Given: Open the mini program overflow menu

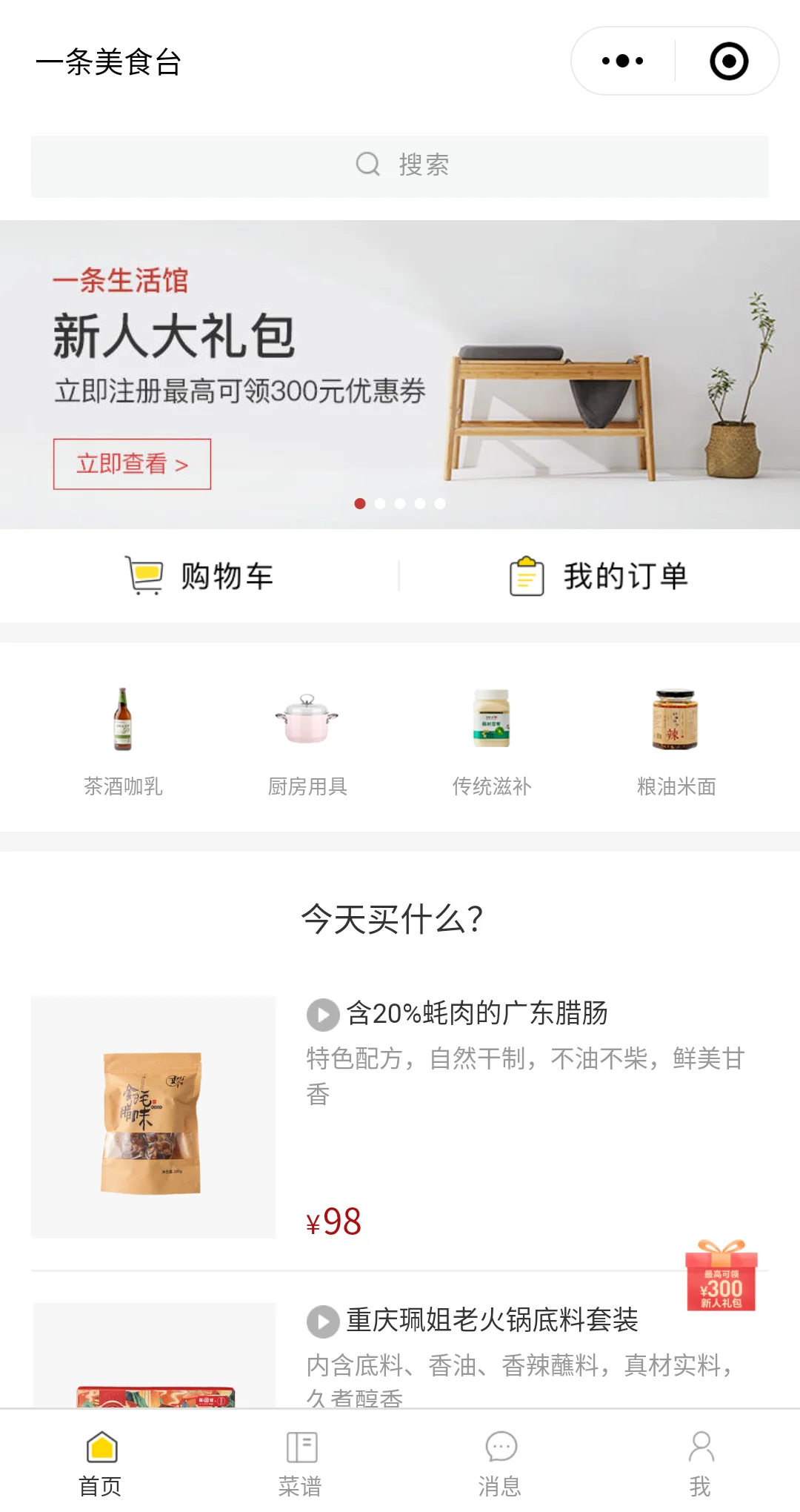Looking at the screenshot, I should (x=622, y=61).
